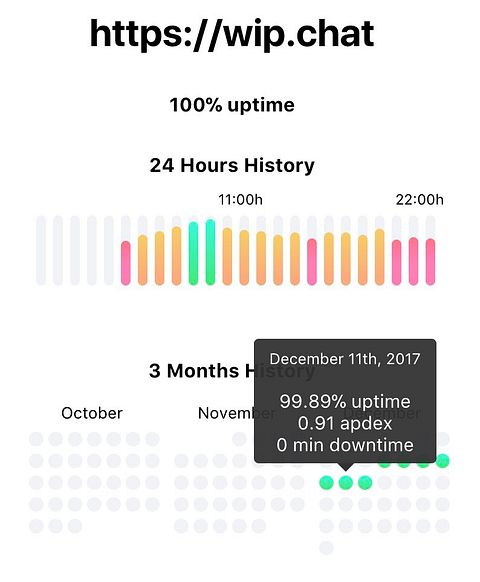The width and height of the screenshot is (480, 582).
Task: Select the green dot right of December 11th
Action: [365, 483]
